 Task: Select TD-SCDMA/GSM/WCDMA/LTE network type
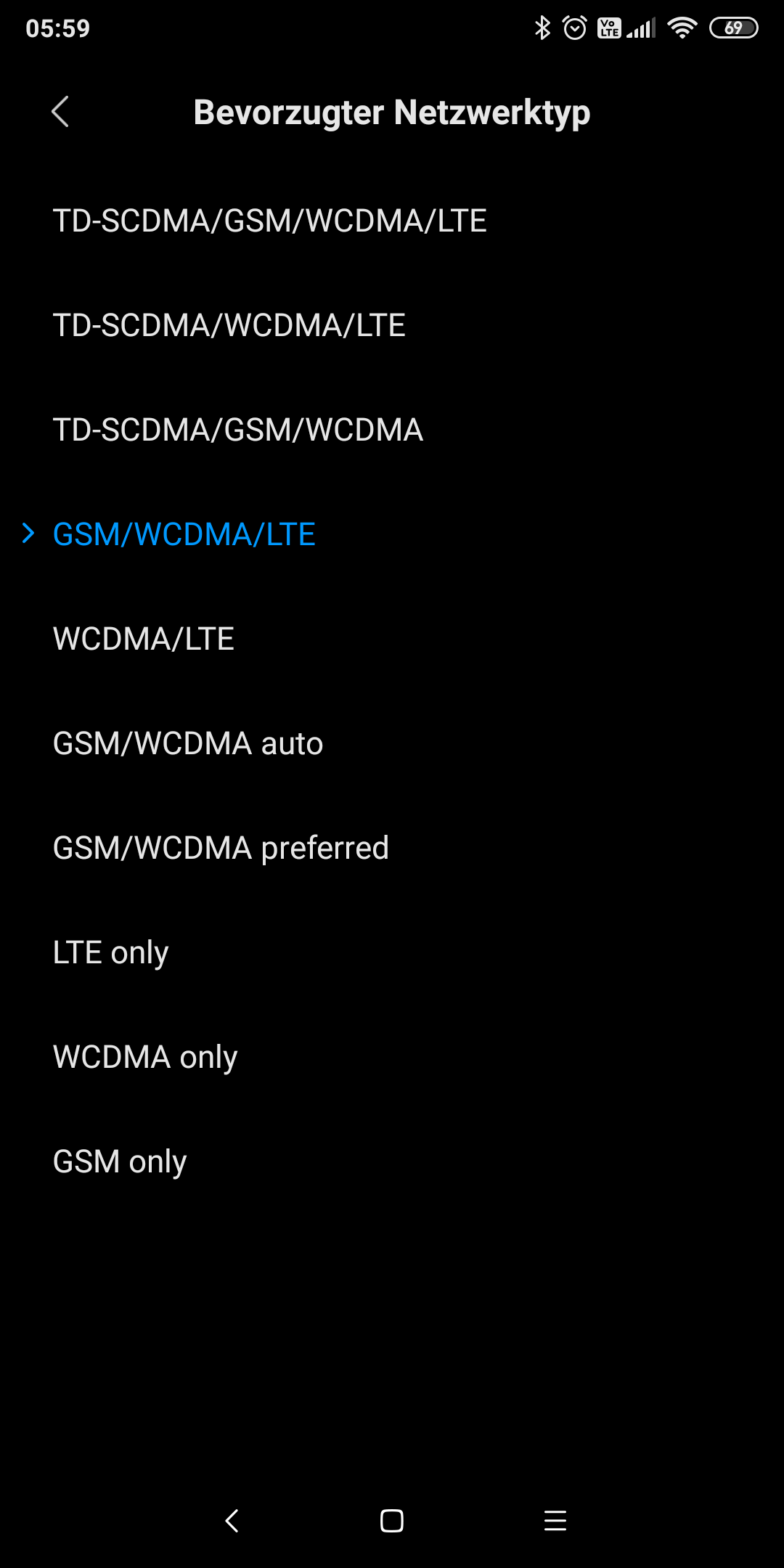click(x=392, y=221)
